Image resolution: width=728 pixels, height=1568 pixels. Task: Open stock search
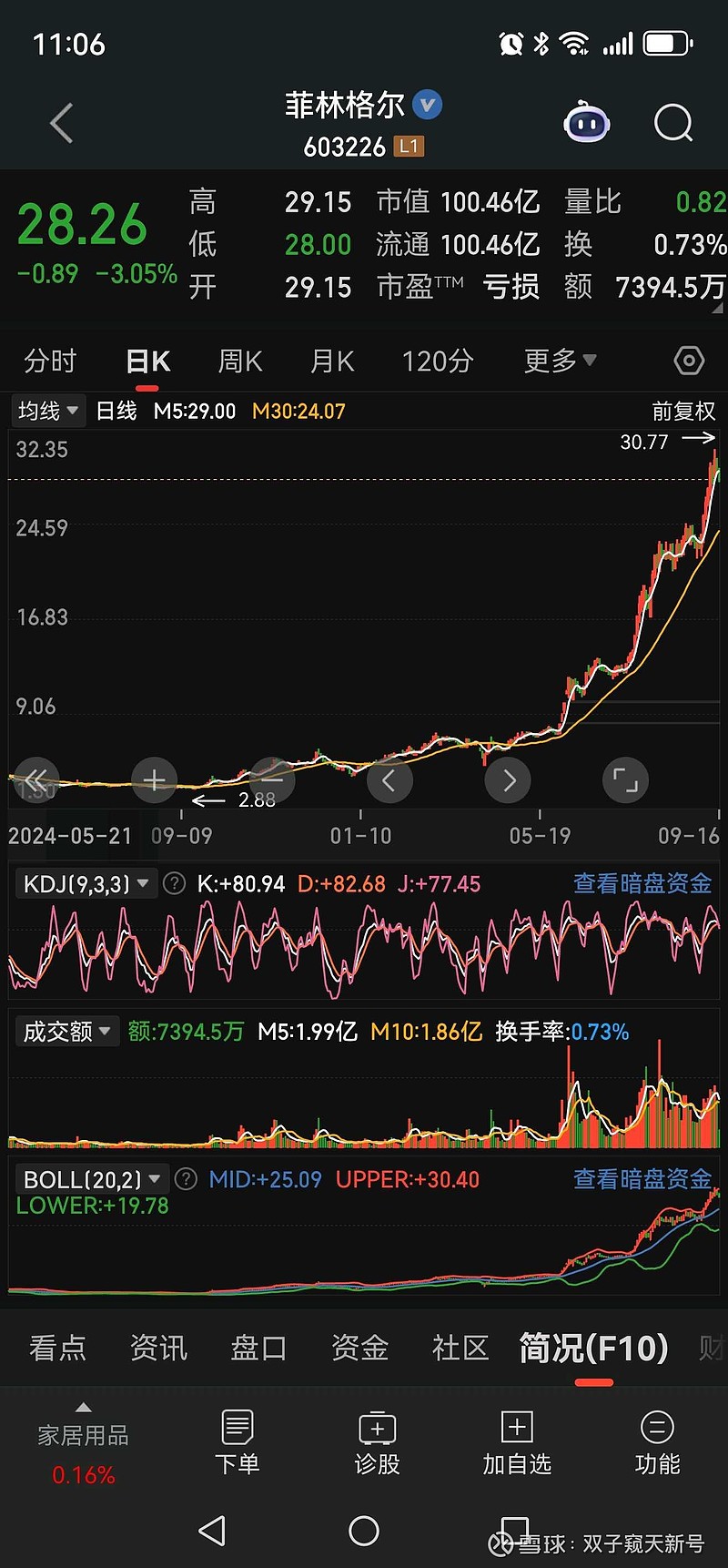(x=673, y=123)
